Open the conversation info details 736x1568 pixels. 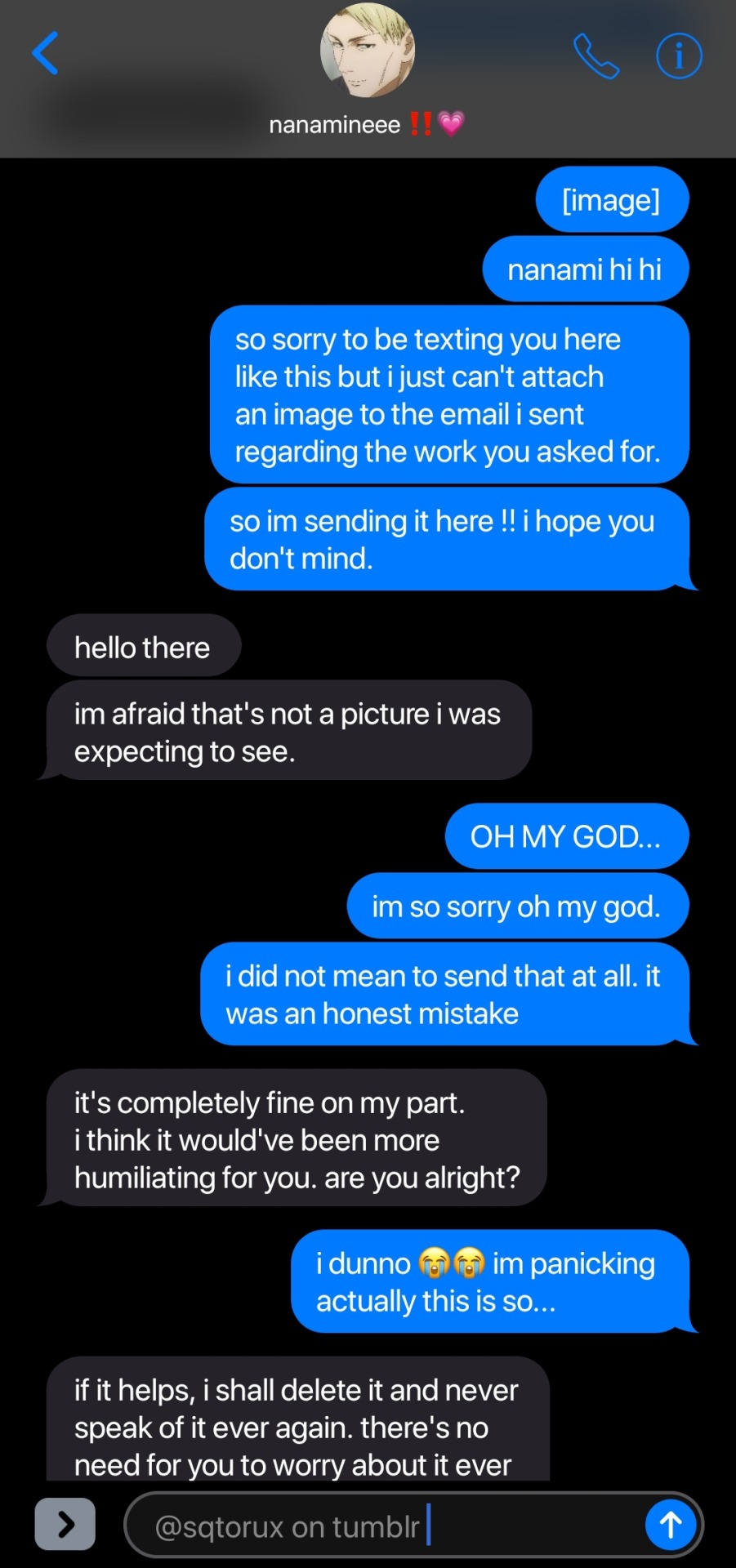679,56
